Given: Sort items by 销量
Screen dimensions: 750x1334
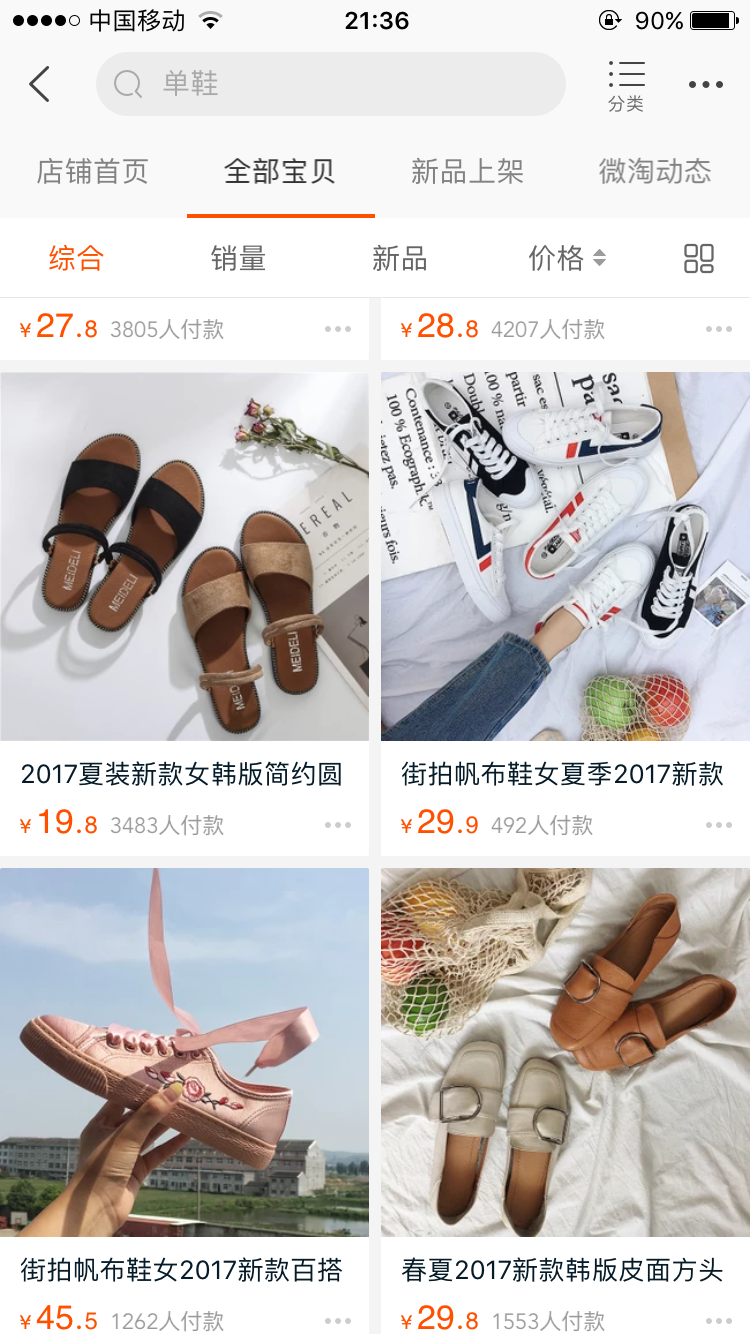Looking at the screenshot, I should [x=238, y=259].
